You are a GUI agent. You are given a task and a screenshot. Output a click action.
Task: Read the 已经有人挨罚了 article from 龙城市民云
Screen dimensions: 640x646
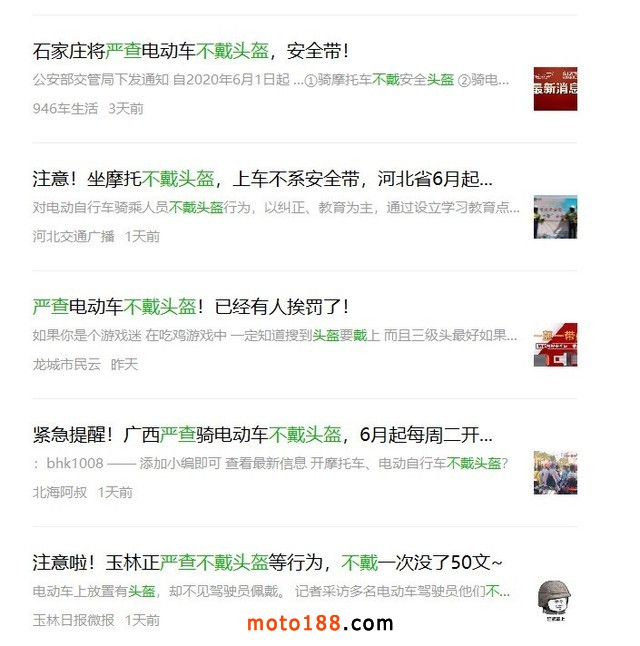[x=191, y=307]
